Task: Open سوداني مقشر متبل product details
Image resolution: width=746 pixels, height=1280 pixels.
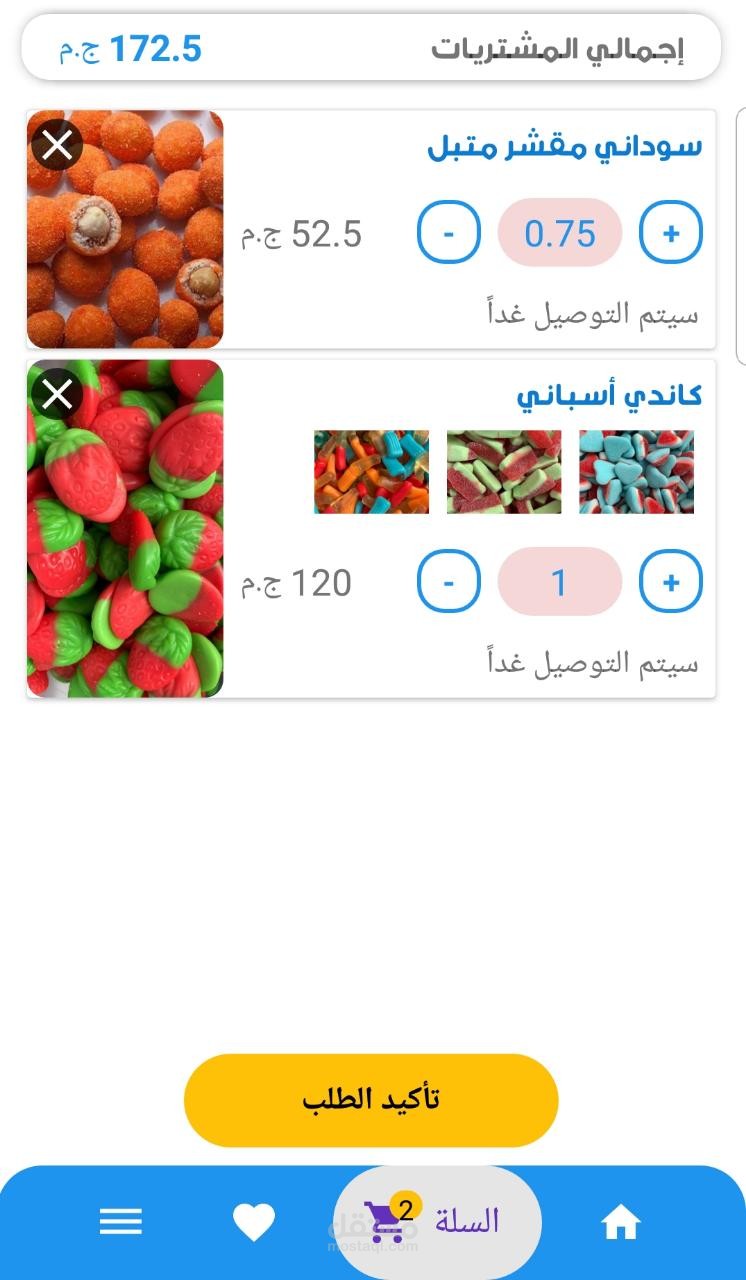Action: coord(565,148)
